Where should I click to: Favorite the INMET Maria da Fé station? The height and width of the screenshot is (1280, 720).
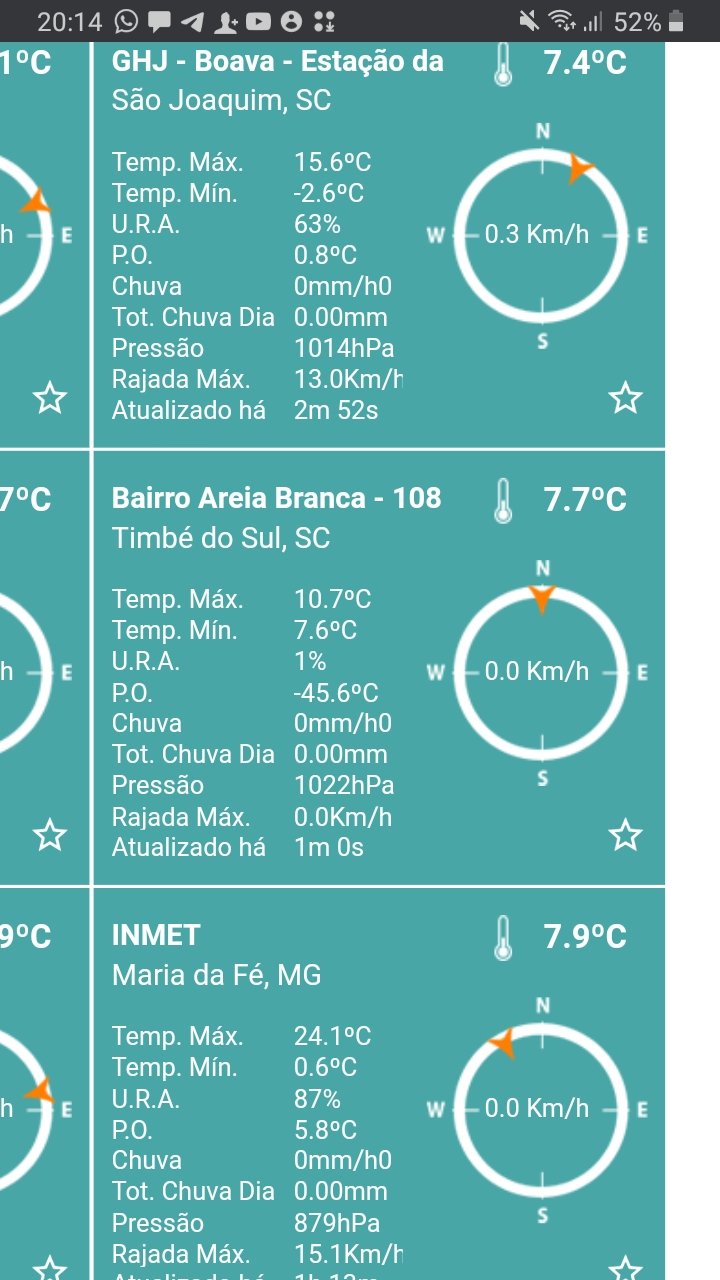coord(626,1268)
